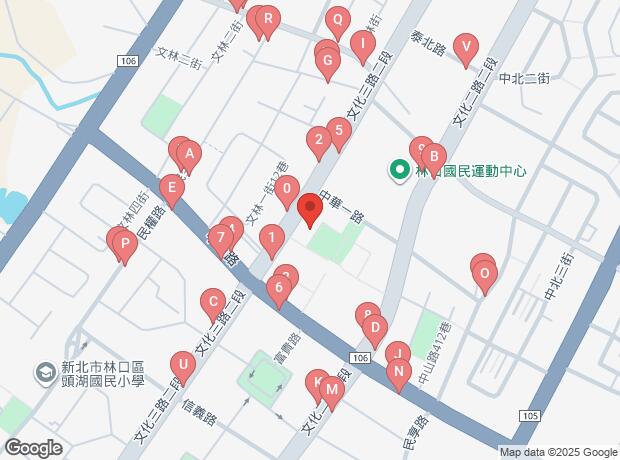
Task: Open the 林口國民運動中心 place marker
Action: [398, 171]
